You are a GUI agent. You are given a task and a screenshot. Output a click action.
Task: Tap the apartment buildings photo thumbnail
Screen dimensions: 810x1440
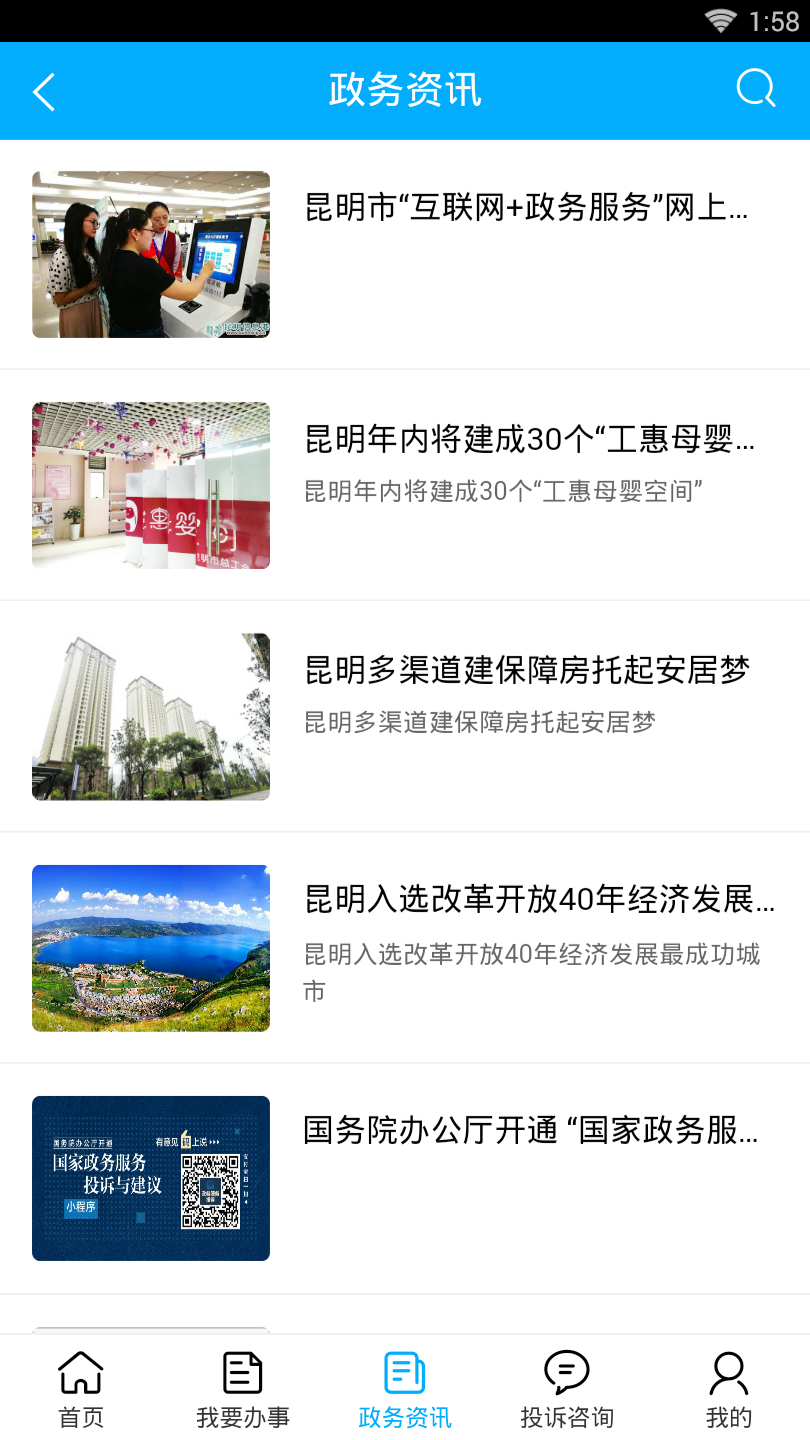[x=150, y=716]
